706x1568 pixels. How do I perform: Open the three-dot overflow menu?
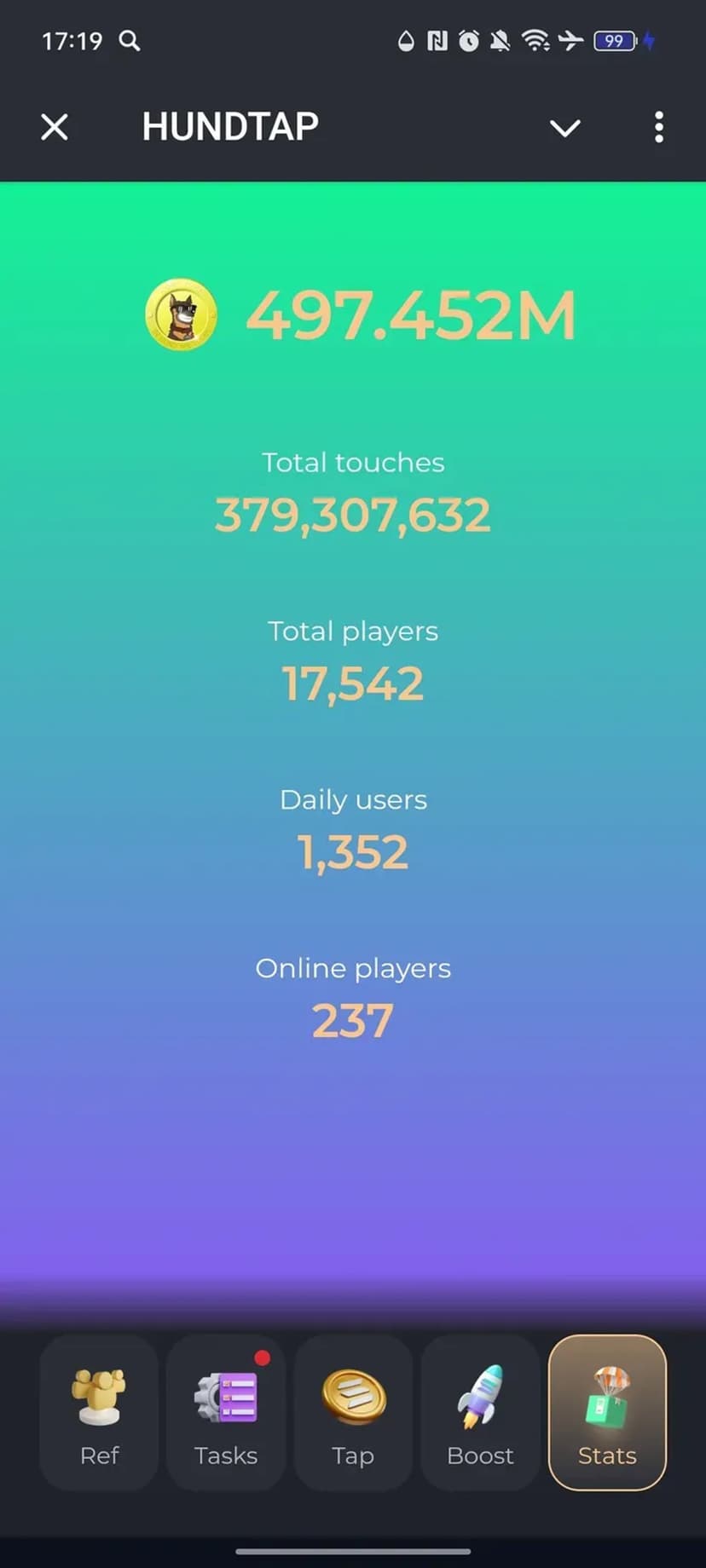658,128
